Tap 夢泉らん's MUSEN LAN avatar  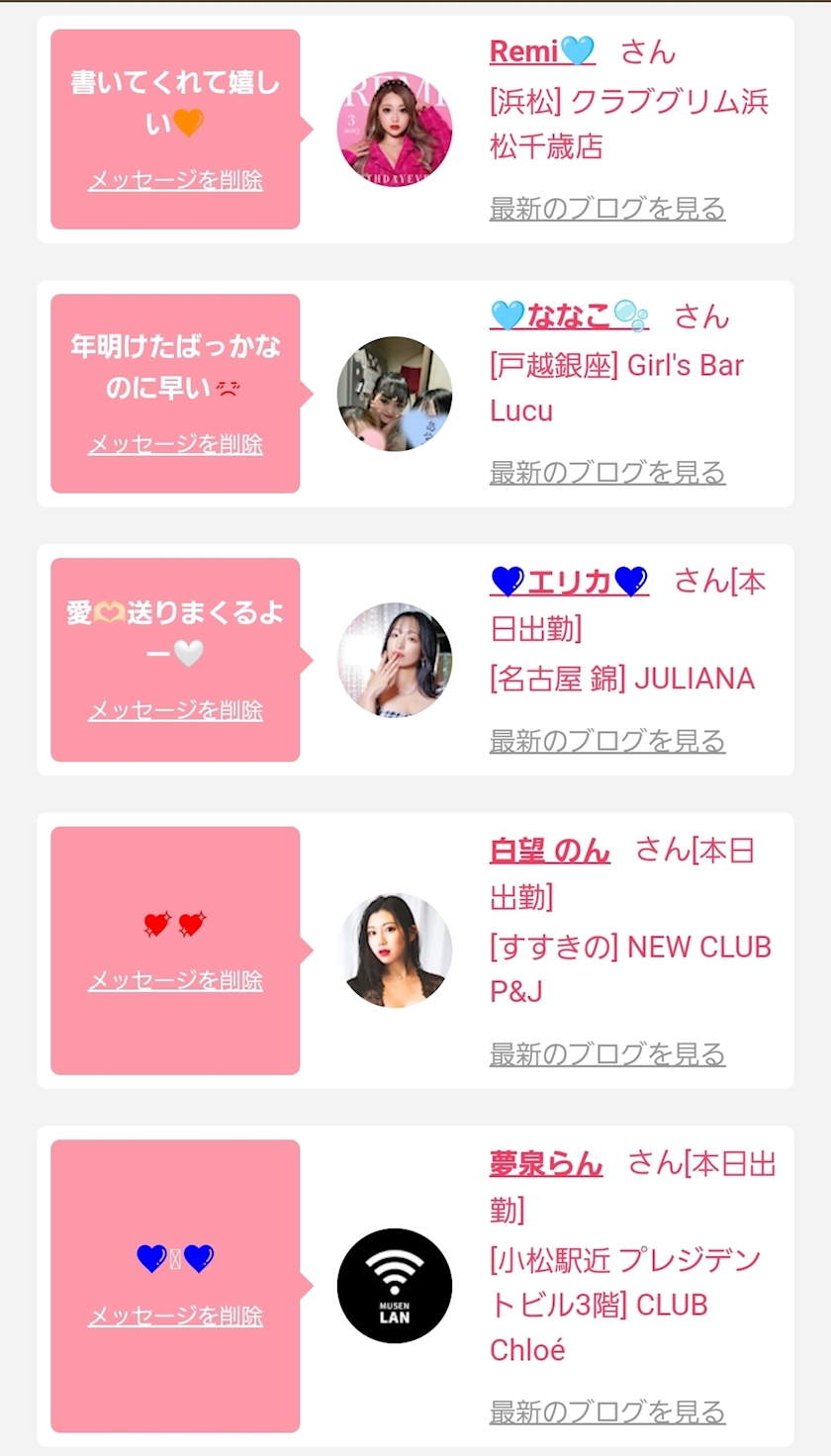pos(394,1286)
